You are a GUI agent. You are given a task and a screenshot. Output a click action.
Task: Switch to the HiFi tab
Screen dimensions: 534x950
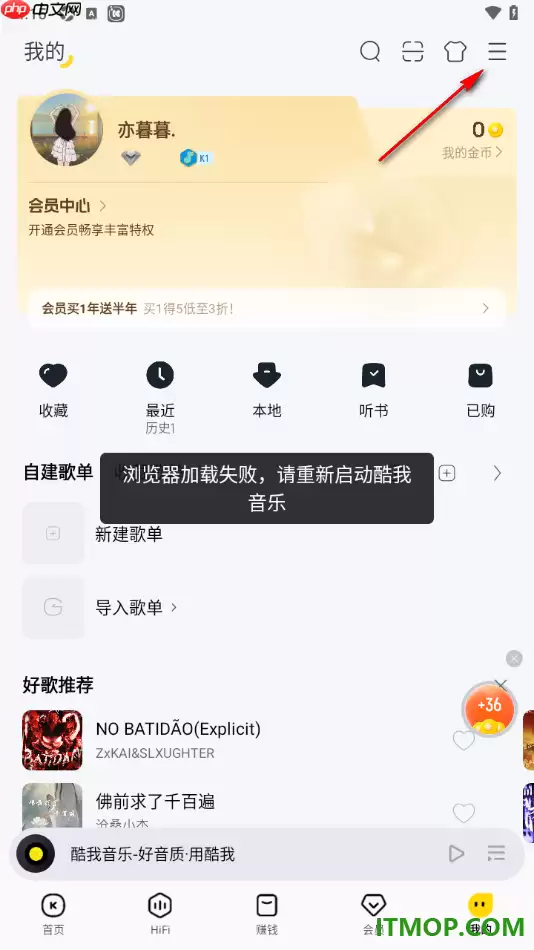pyautogui.click(x=160, y=914)
